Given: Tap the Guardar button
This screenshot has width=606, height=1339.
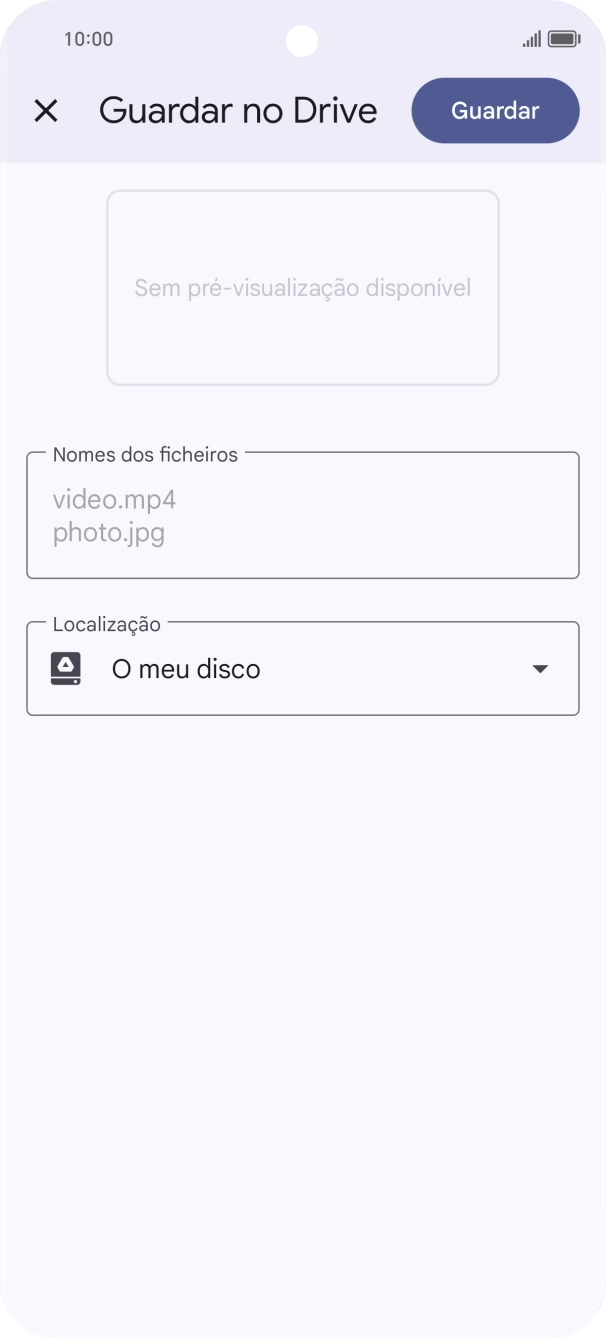Looking at the screenshot, I should pyautogui.click(x=495, y=111).
